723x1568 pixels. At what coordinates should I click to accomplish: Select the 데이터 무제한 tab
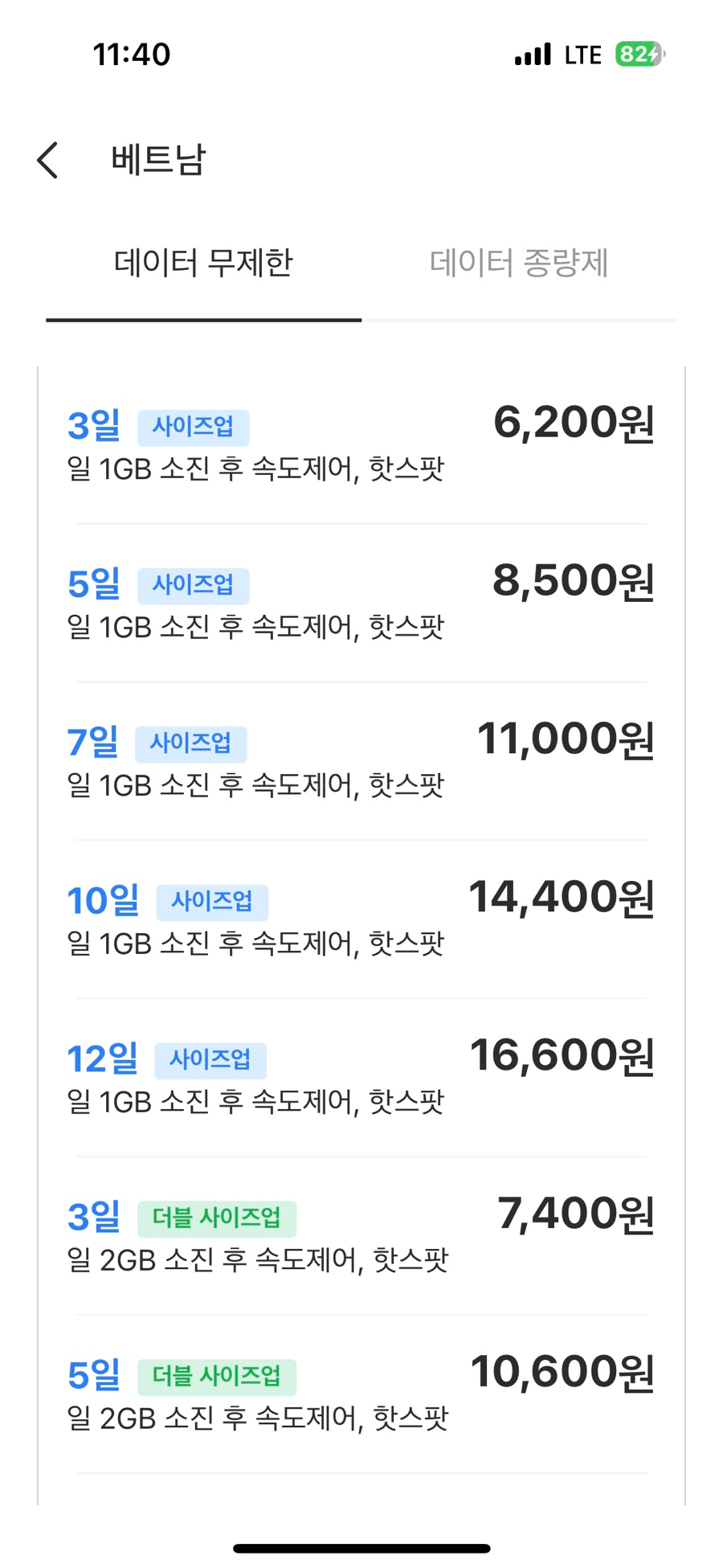pyautogui.click(x=203, y=264)
